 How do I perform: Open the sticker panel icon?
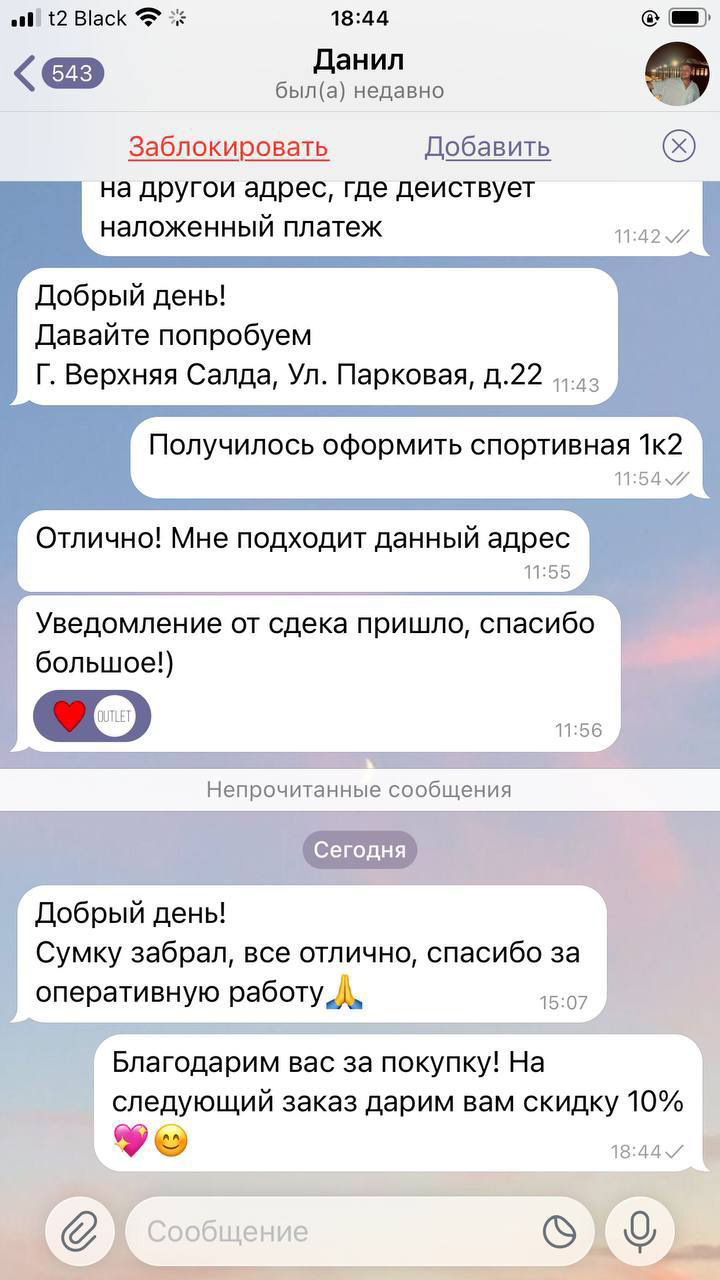coord(560,1231)
